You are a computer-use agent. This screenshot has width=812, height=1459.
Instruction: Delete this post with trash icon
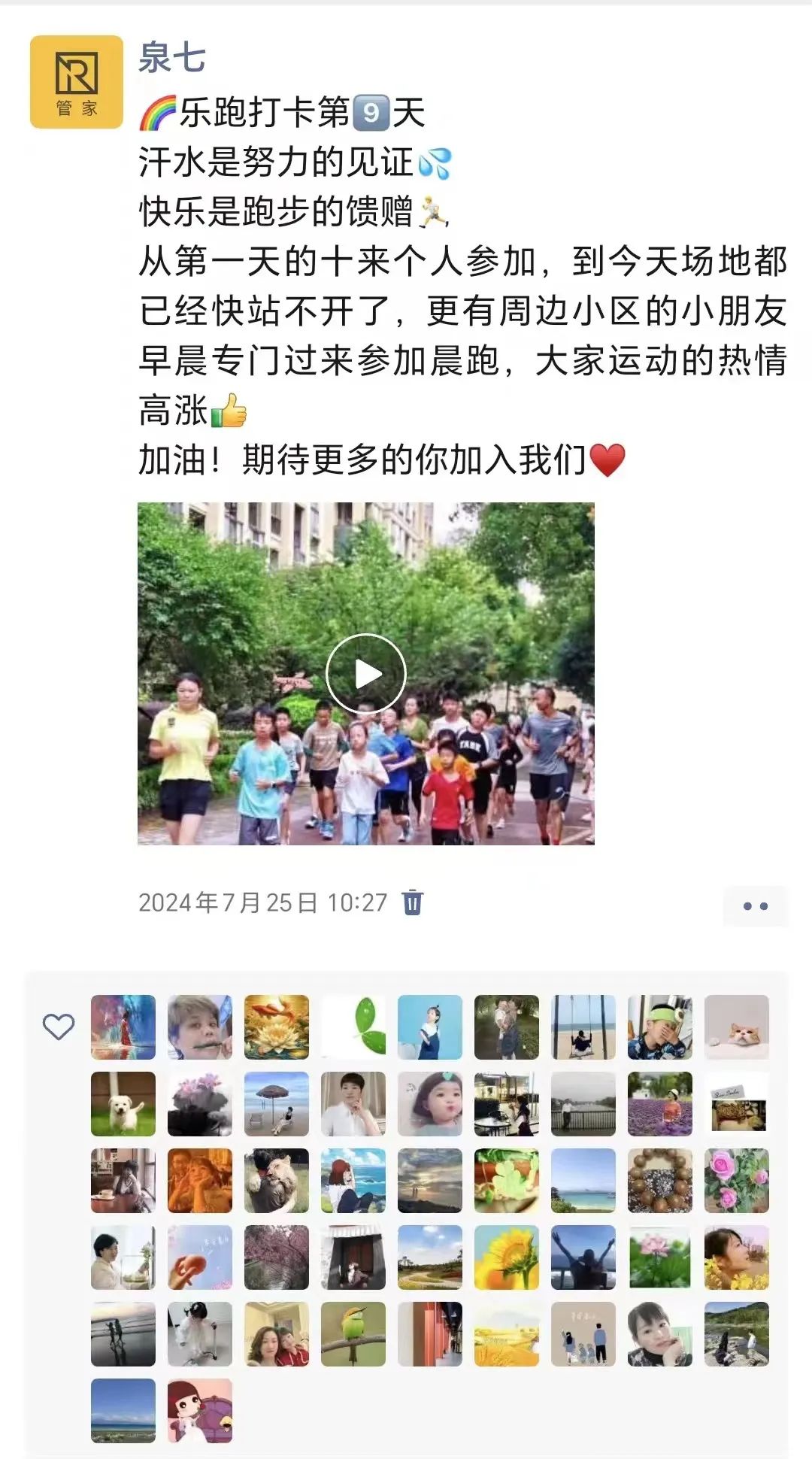(x=413, y=902)
